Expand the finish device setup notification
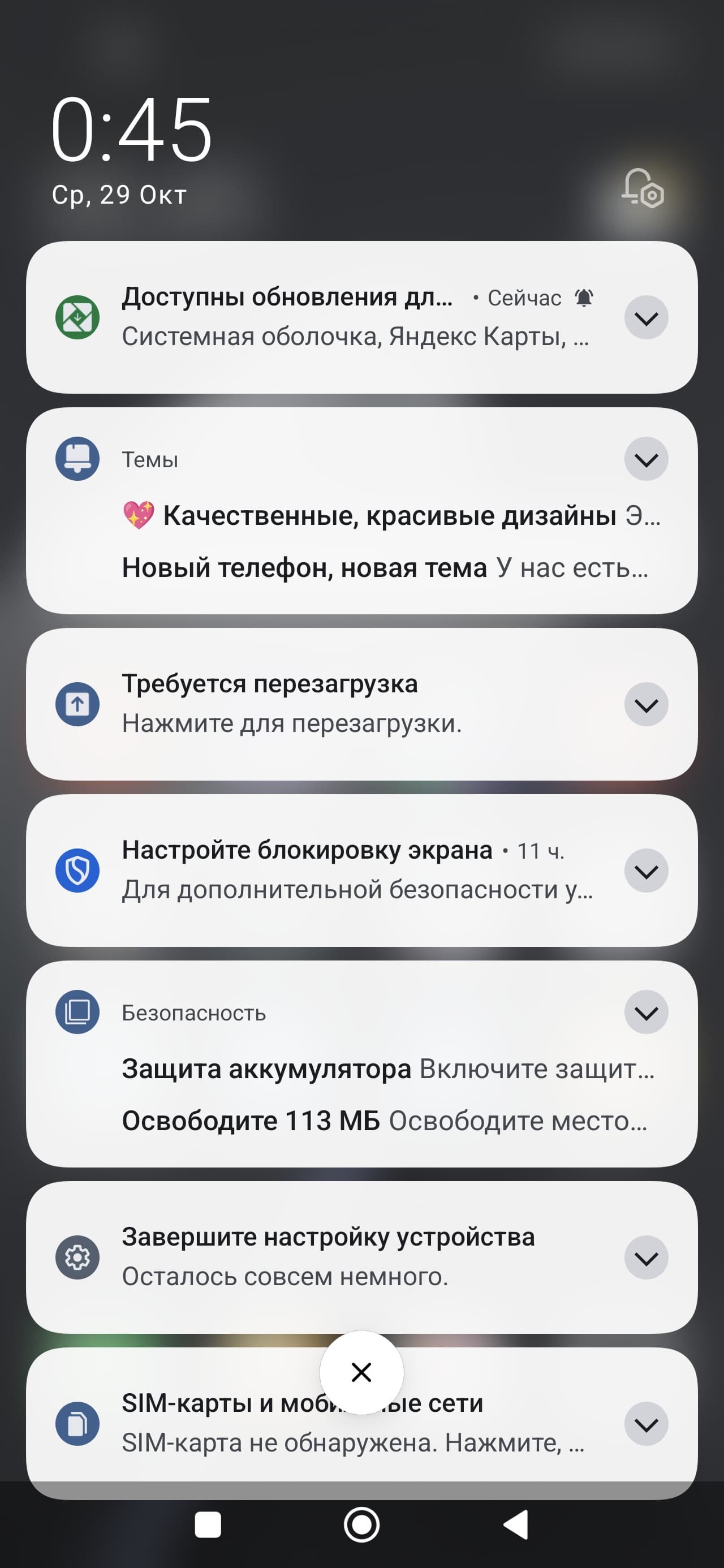The image size is (724, 1568). (646, 1258)
